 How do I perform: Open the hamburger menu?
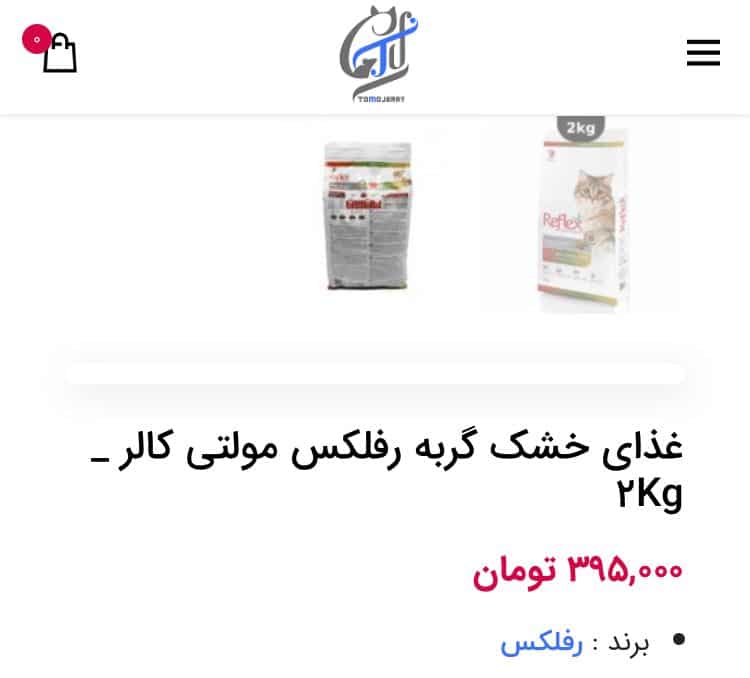[x=703, y=53]
